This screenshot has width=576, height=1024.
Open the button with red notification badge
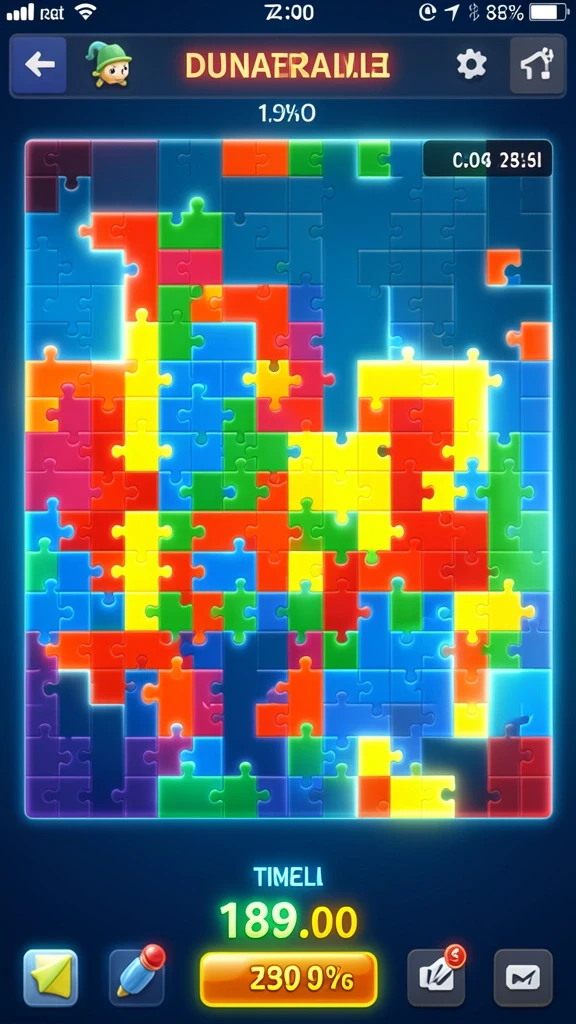[x=436, y=976]
